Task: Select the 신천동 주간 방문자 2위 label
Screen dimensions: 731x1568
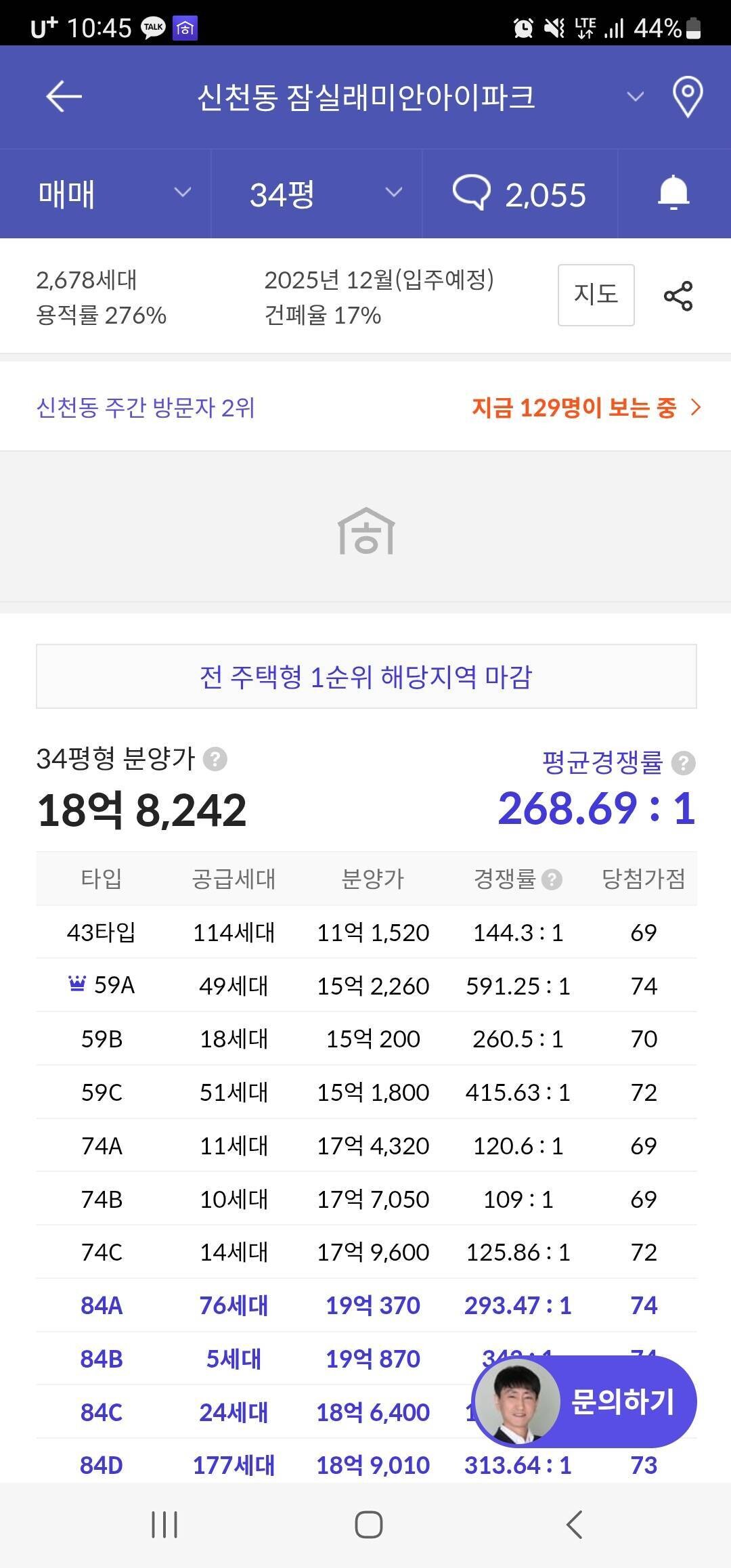Action: click(144, 409)
